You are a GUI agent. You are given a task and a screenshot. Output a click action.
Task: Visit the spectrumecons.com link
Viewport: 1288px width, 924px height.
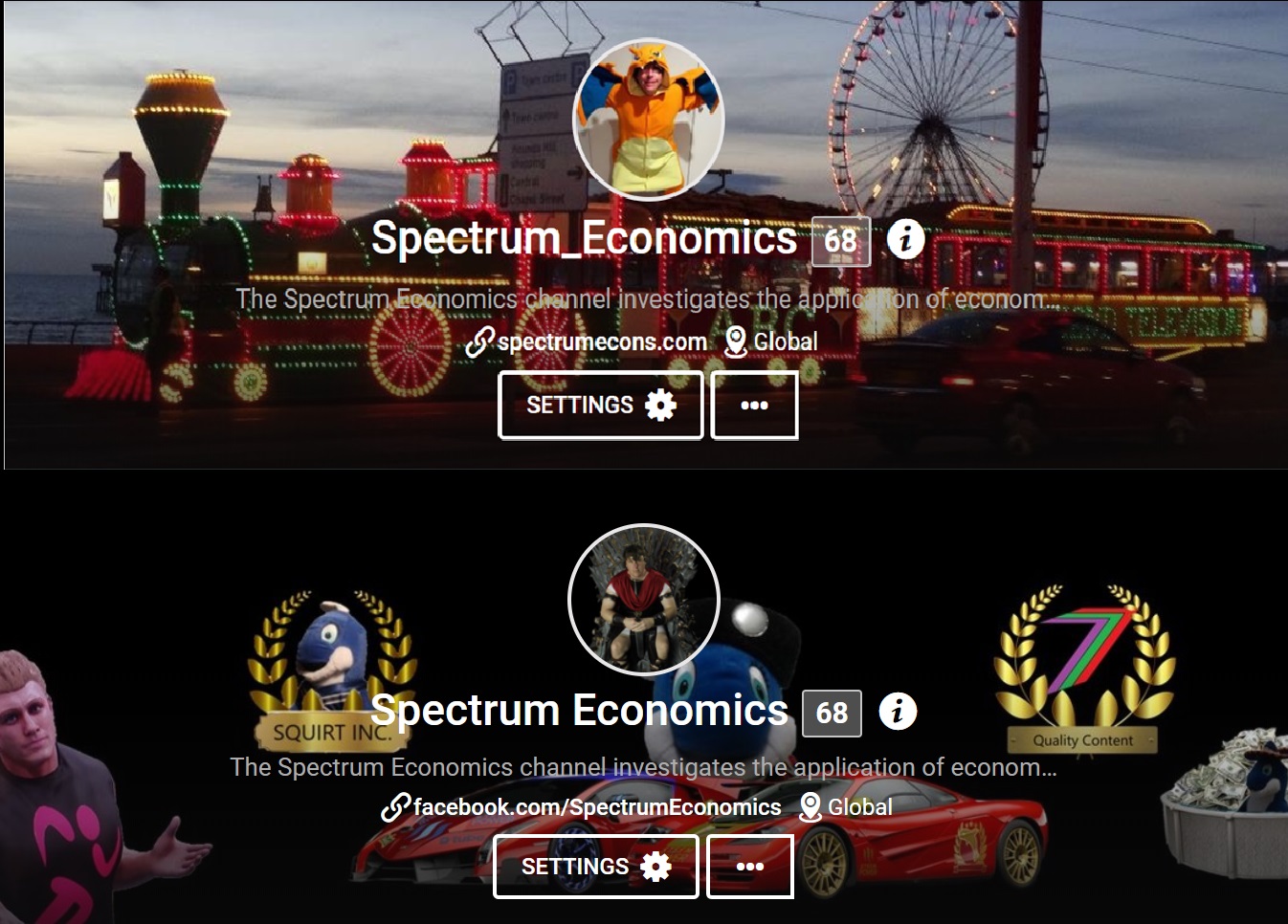601,341
